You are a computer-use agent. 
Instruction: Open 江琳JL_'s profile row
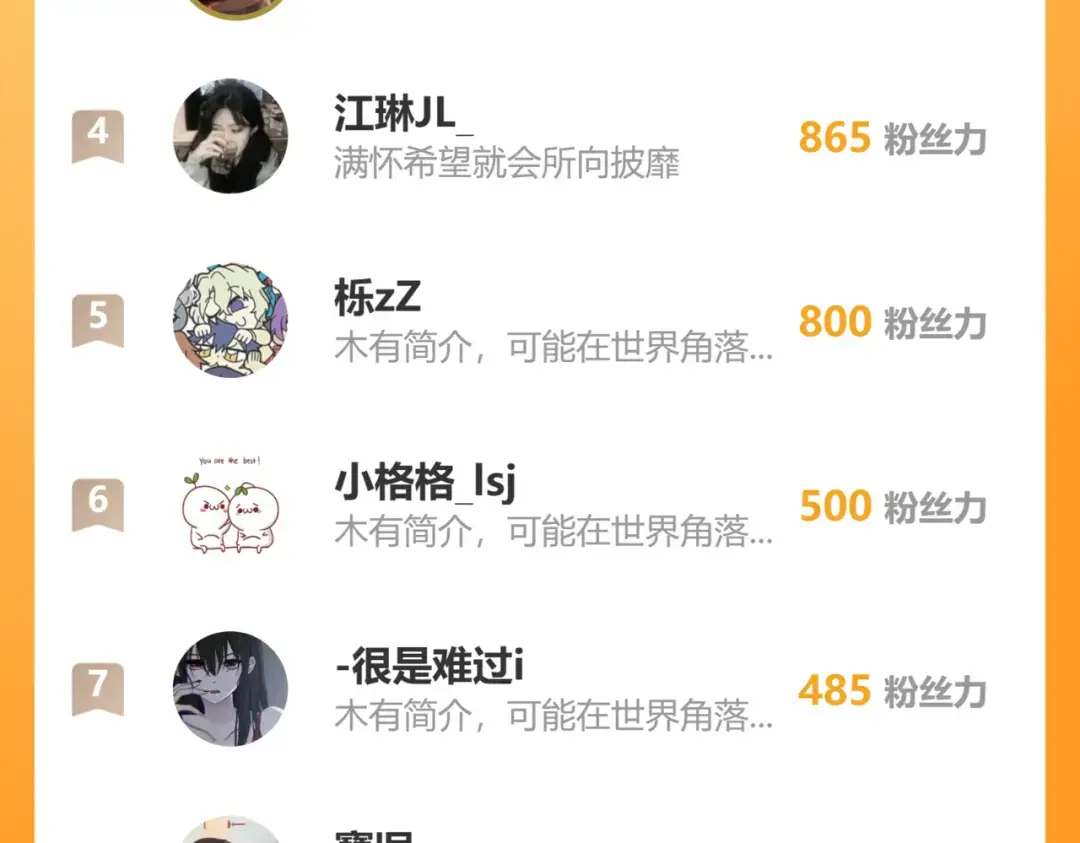(x=540, y=137)
